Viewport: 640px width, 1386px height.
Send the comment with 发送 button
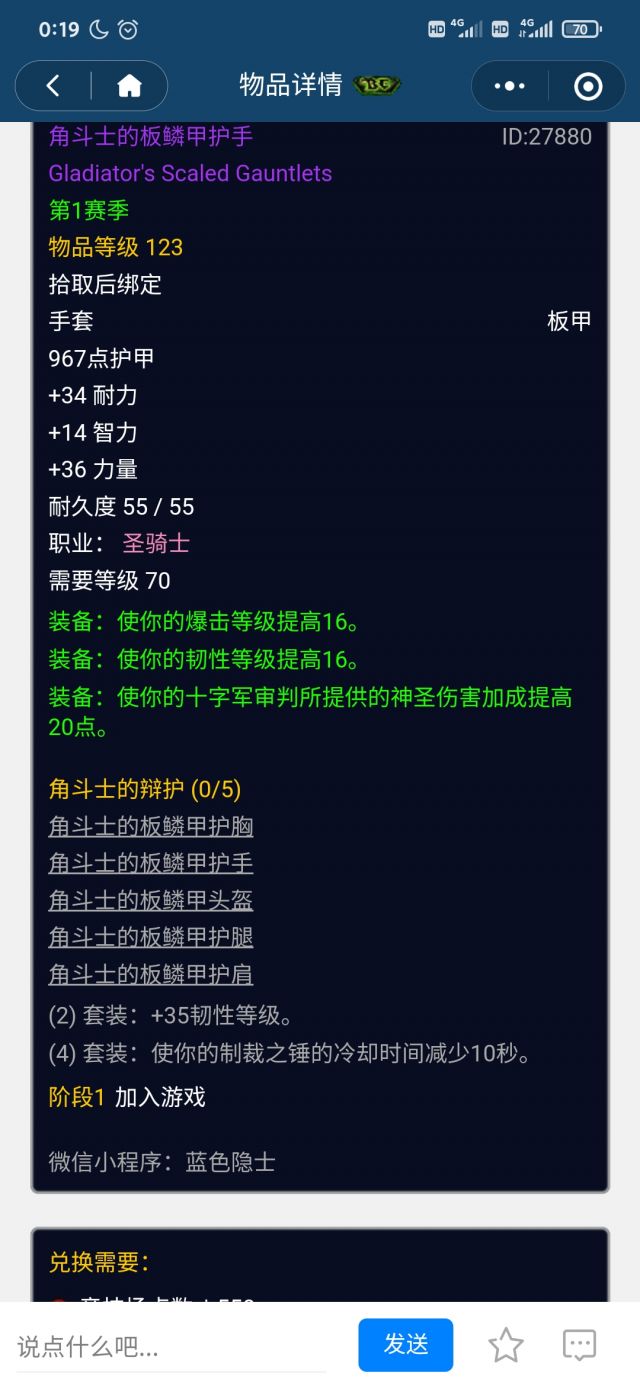pyautogui.click(x=405, y=1345)
